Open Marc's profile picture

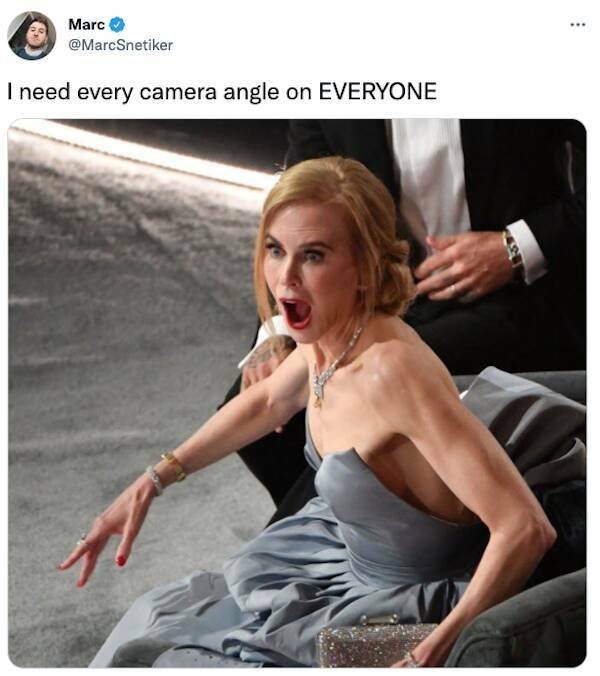point(32,35)
